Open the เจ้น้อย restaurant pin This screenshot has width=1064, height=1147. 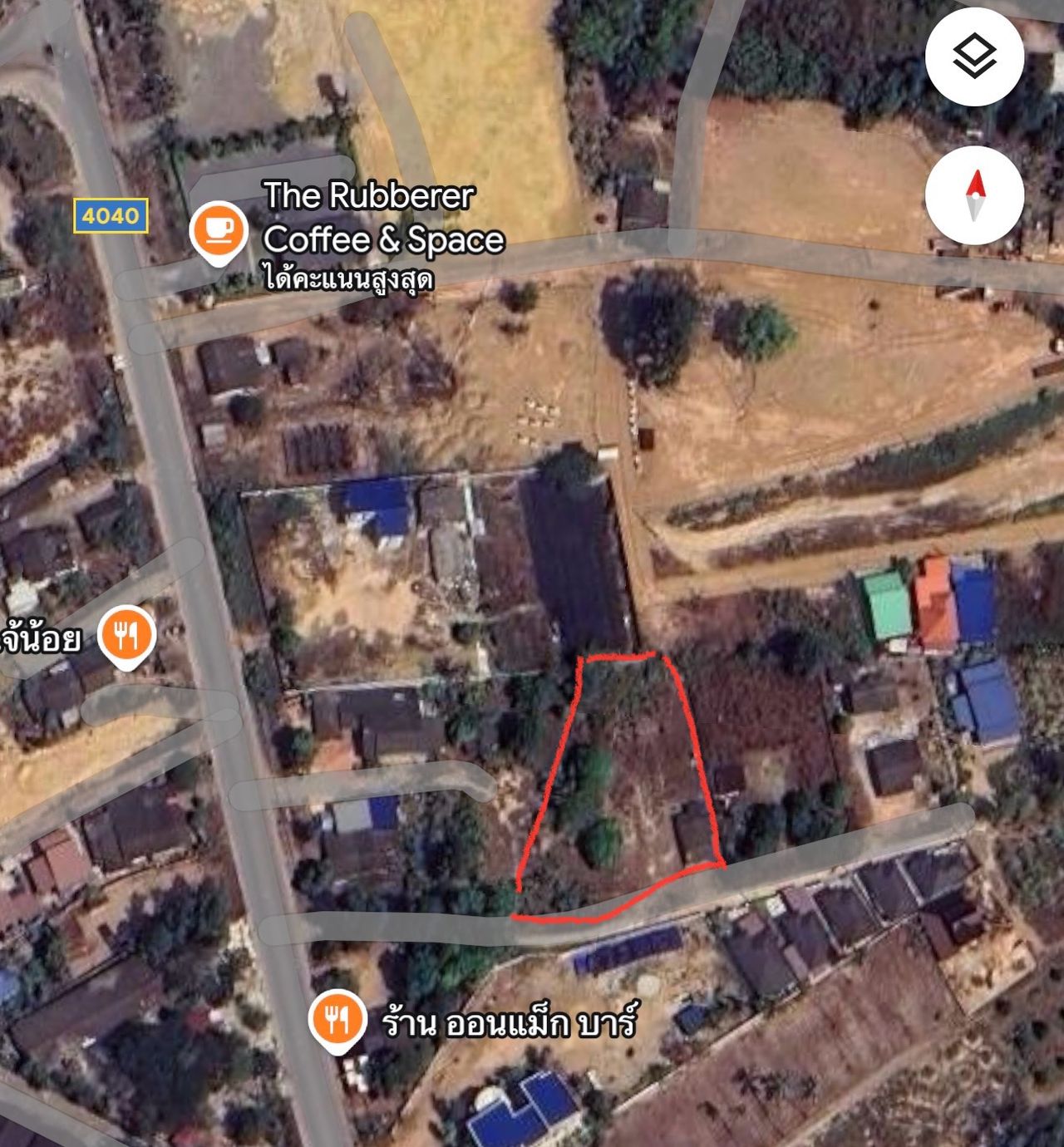[x=126, y=636]
